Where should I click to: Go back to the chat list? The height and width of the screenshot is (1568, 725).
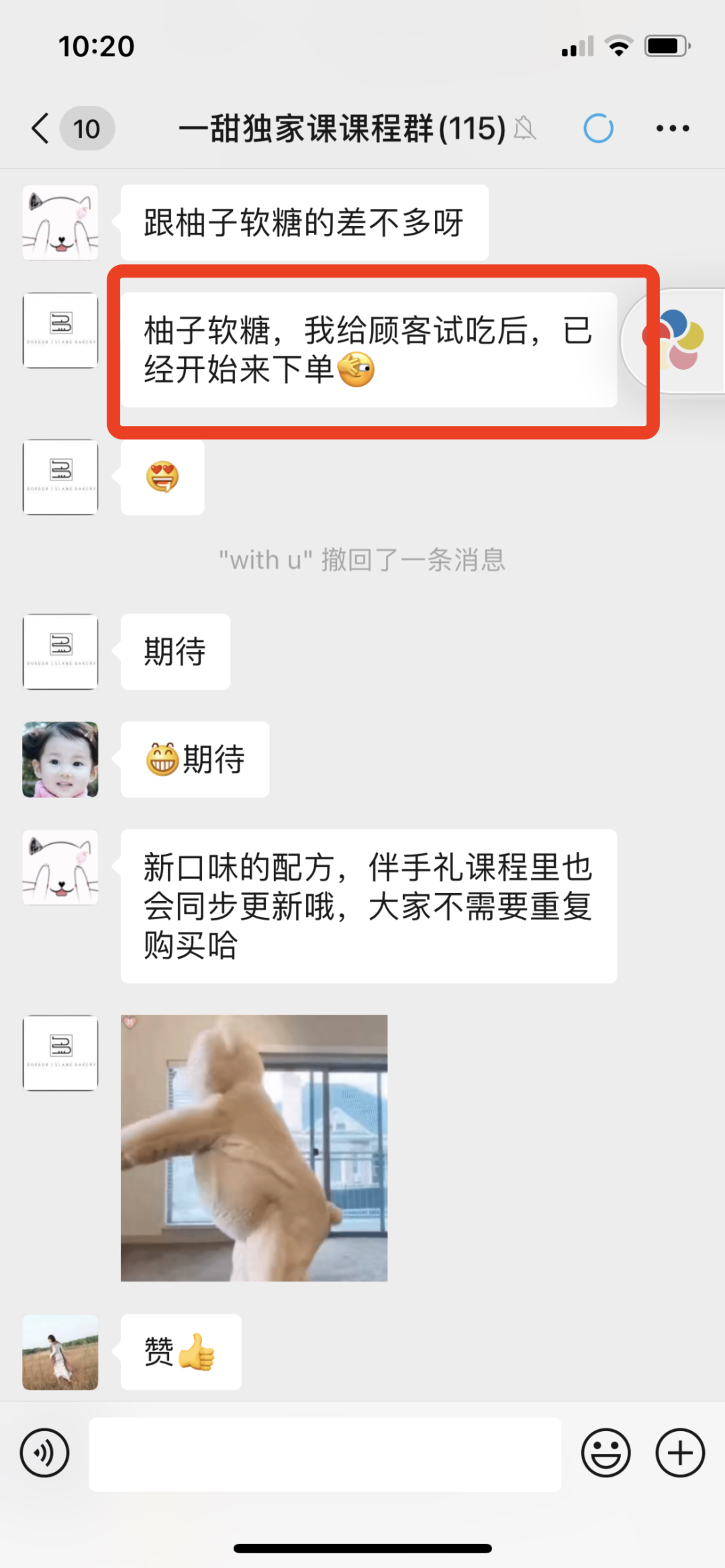point(42,128)
